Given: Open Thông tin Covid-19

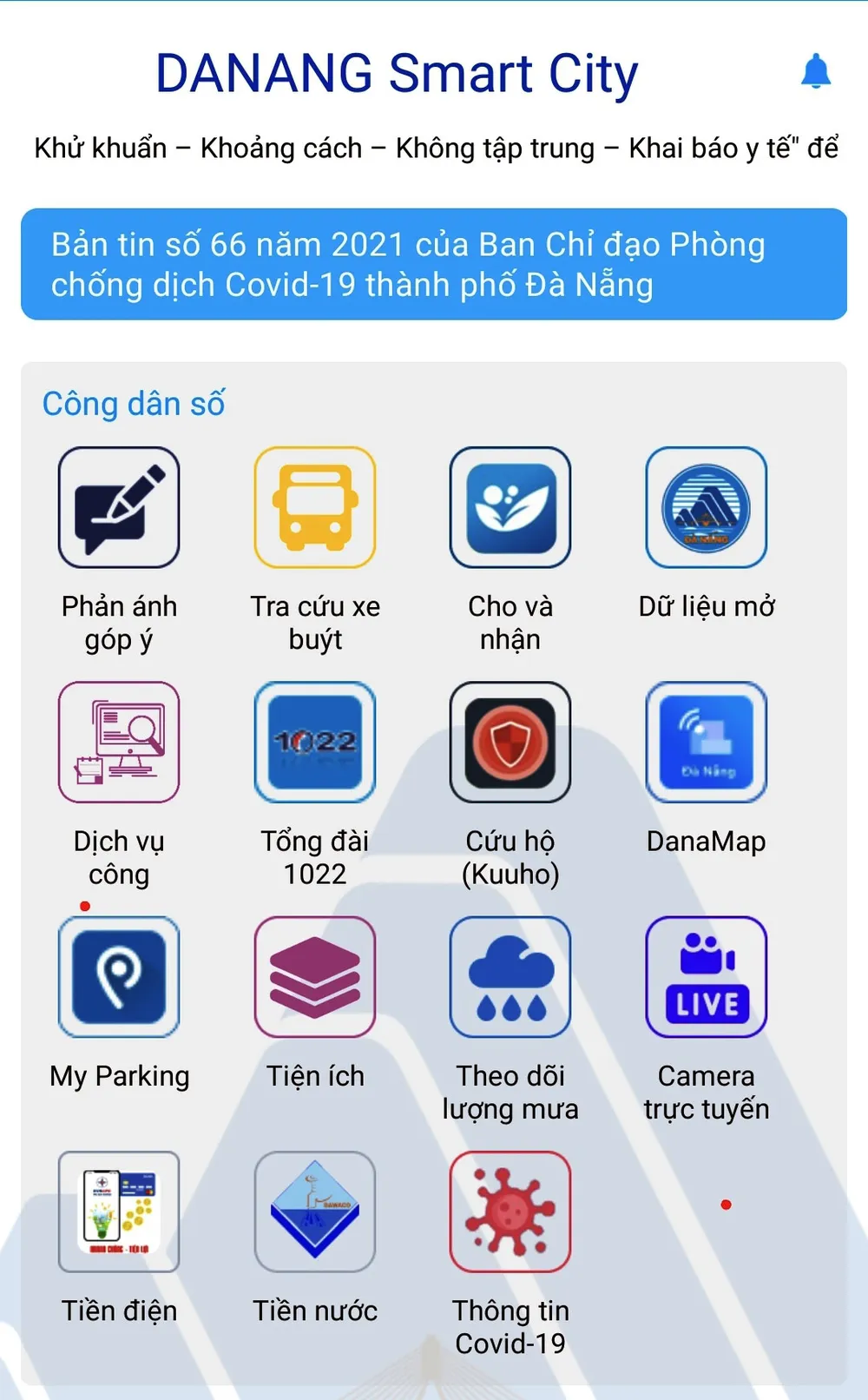Looking at the screenshot, I should [x=510, y=1212].
